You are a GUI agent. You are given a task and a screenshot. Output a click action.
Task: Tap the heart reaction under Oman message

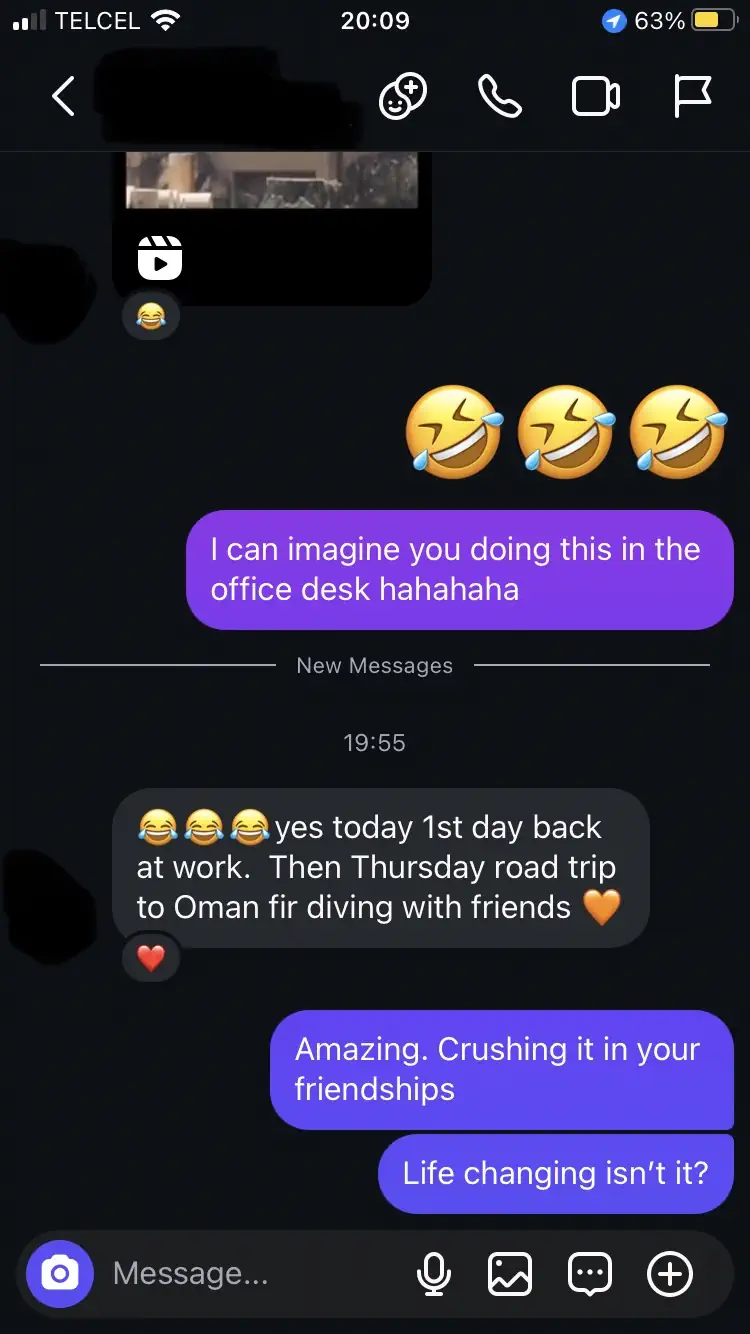151,959
